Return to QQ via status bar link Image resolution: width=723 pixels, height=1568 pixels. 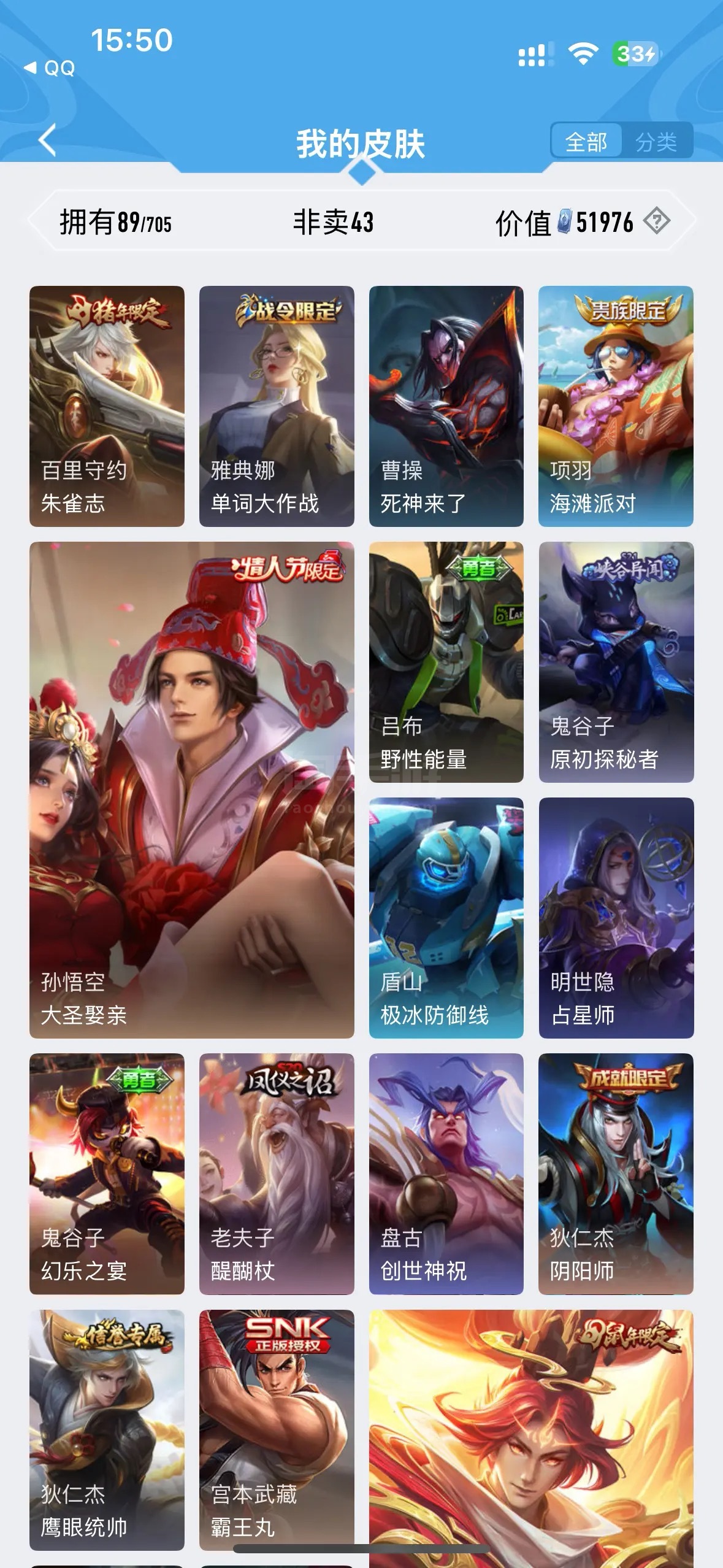coord(50,68)
